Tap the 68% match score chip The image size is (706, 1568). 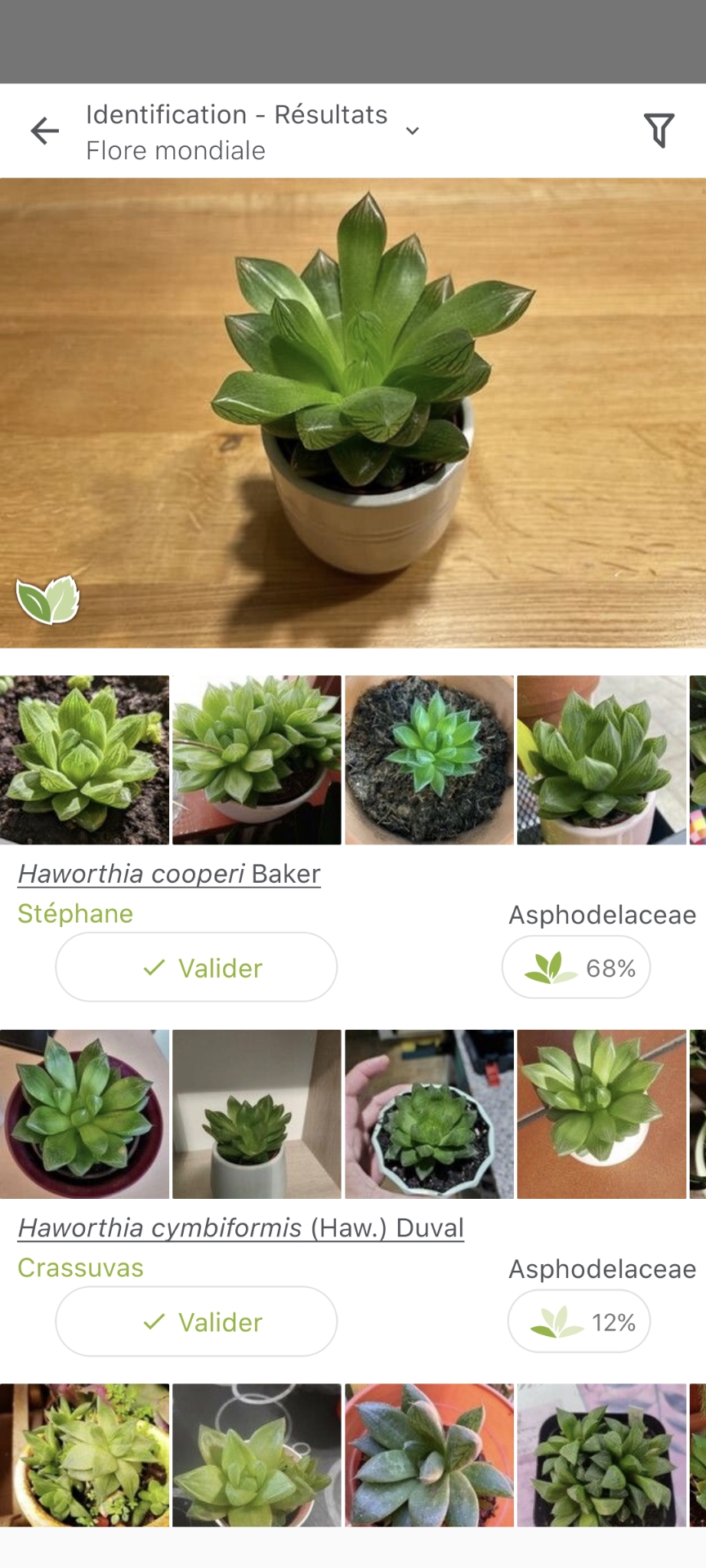point(576,968)
